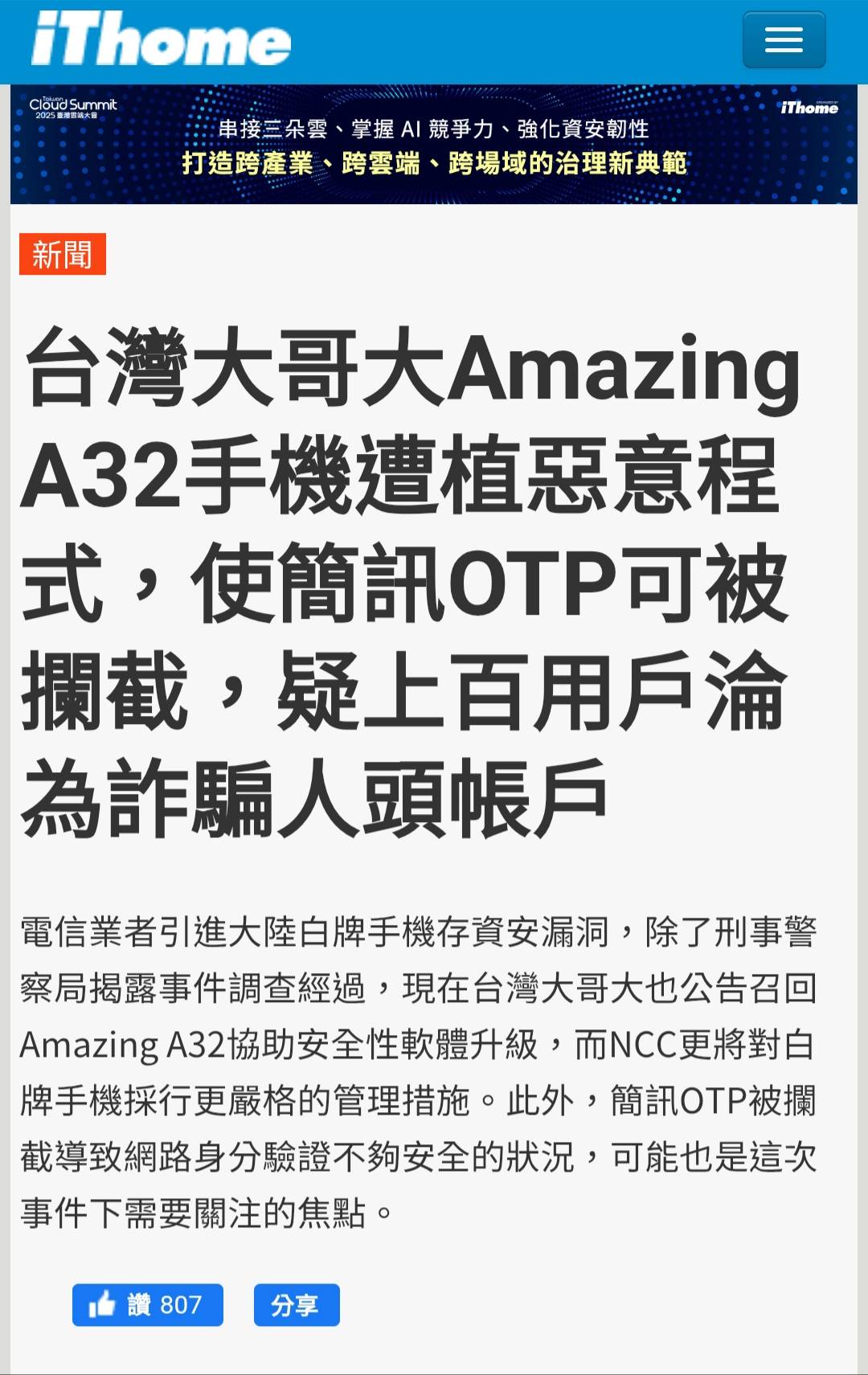Viewport: 868px width, 1375px height.
Task: Open the hamburger navigation menu
Action: [x=784, y=40]
